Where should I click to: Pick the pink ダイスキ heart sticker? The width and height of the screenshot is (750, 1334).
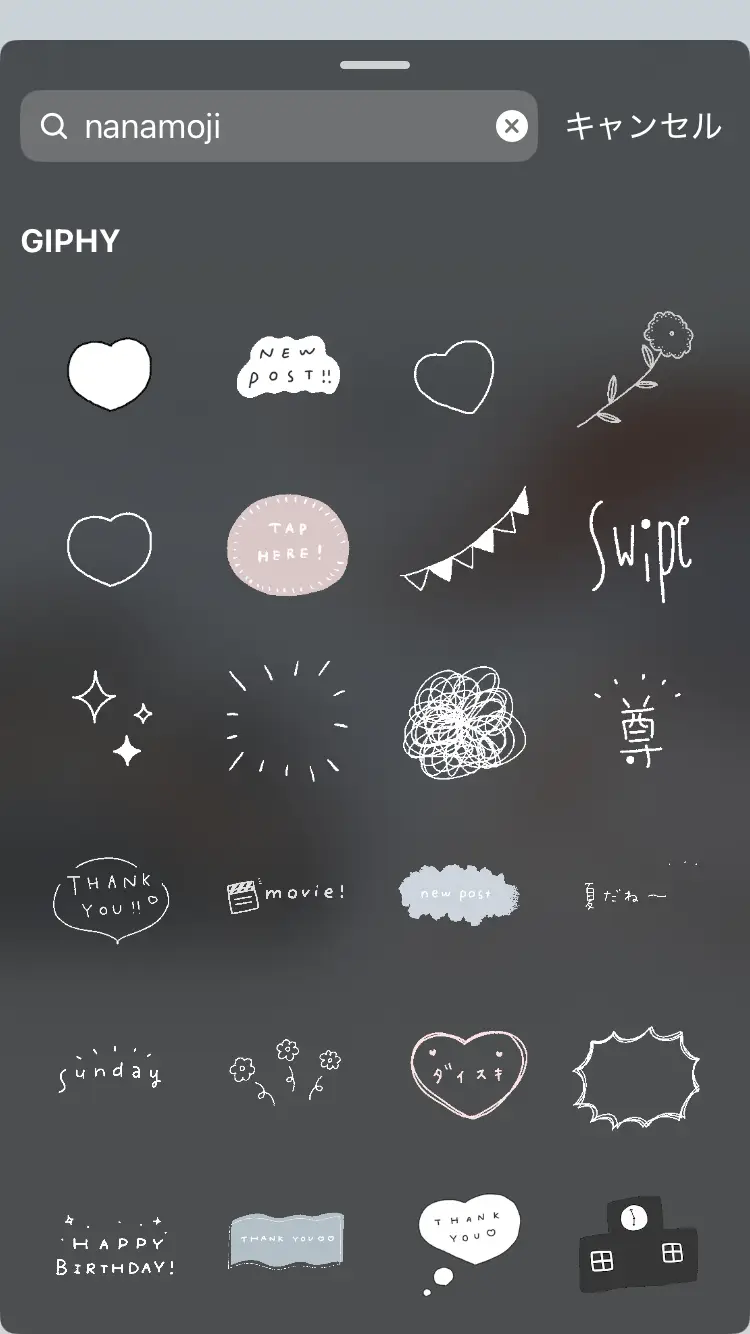pos(468,1073)
